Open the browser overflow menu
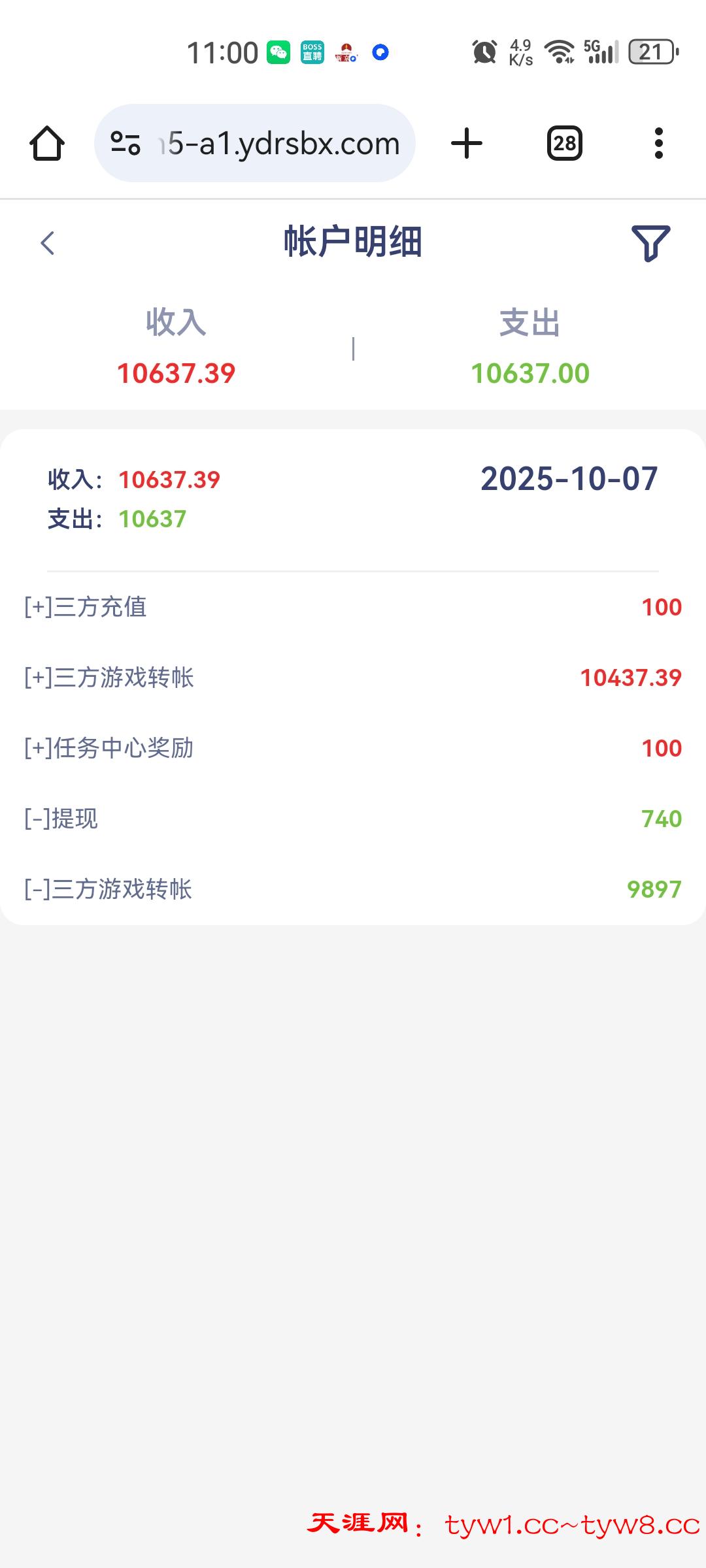 click(x=658, y=143)
